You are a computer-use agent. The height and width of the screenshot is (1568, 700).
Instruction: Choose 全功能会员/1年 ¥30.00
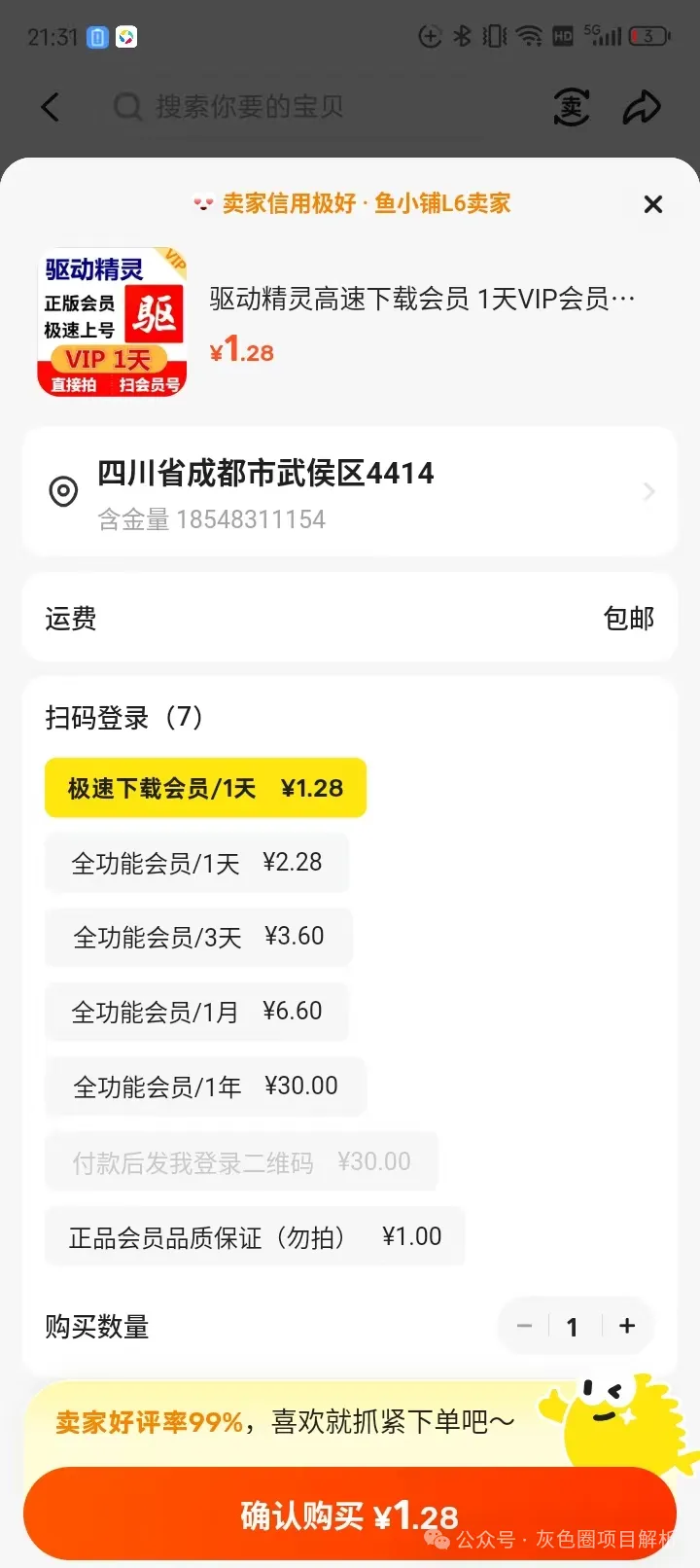click(x=205, y=1087)
